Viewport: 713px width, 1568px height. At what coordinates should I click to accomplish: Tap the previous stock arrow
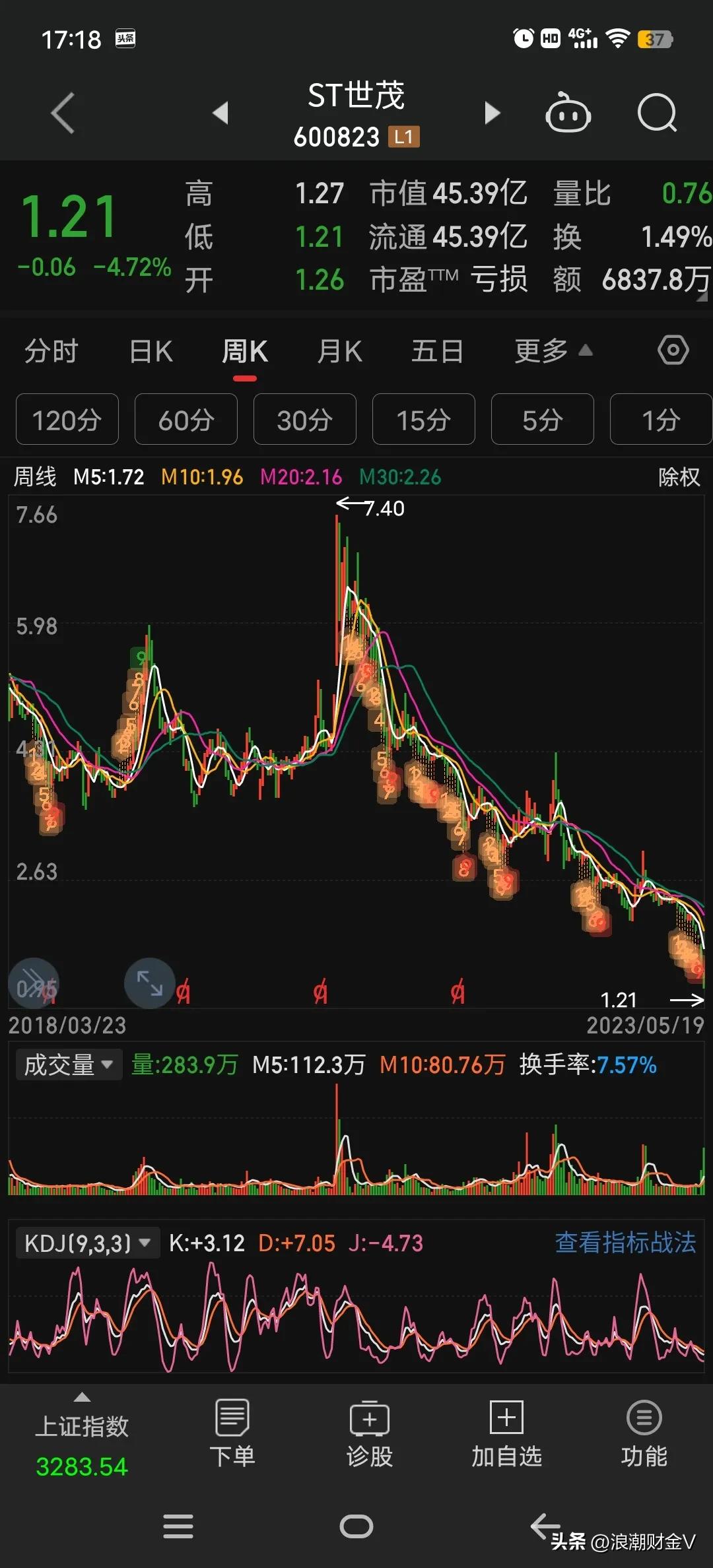pos(221,112)
